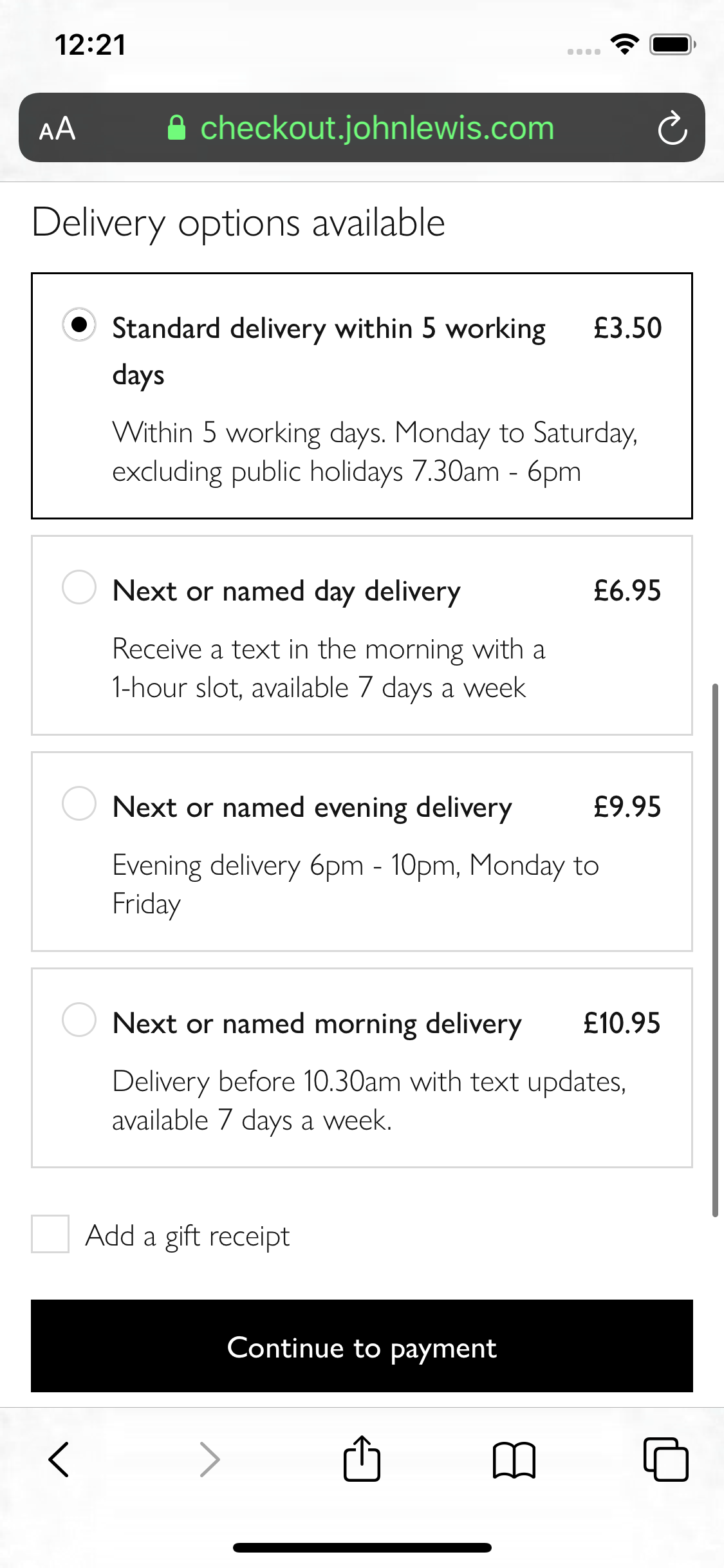This screenshot has height=1568, width=724.
Task: Go back using the back chevron
Action: (59, 1460)
